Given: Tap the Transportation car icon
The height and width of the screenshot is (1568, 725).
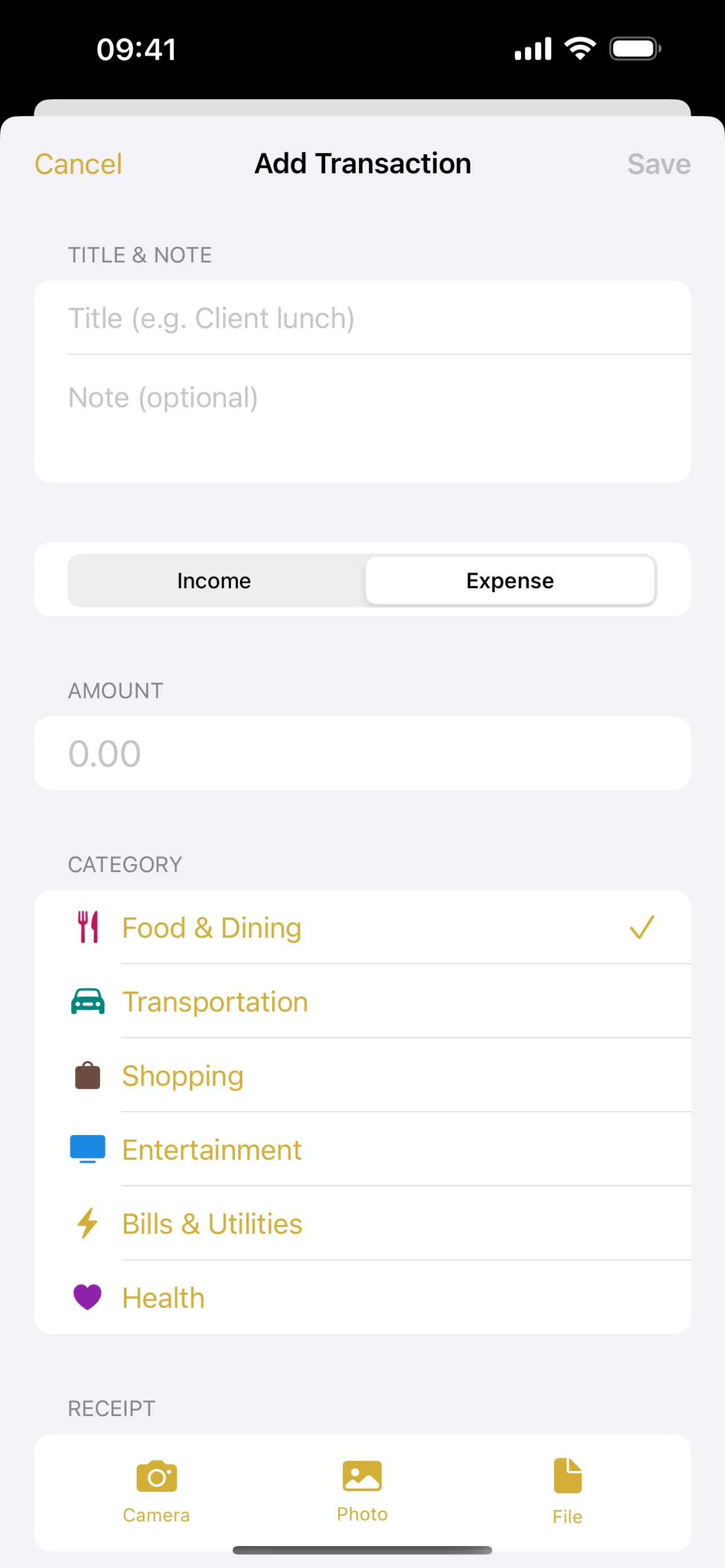Looking at the screenshot, I should (x=87, y=1001).
